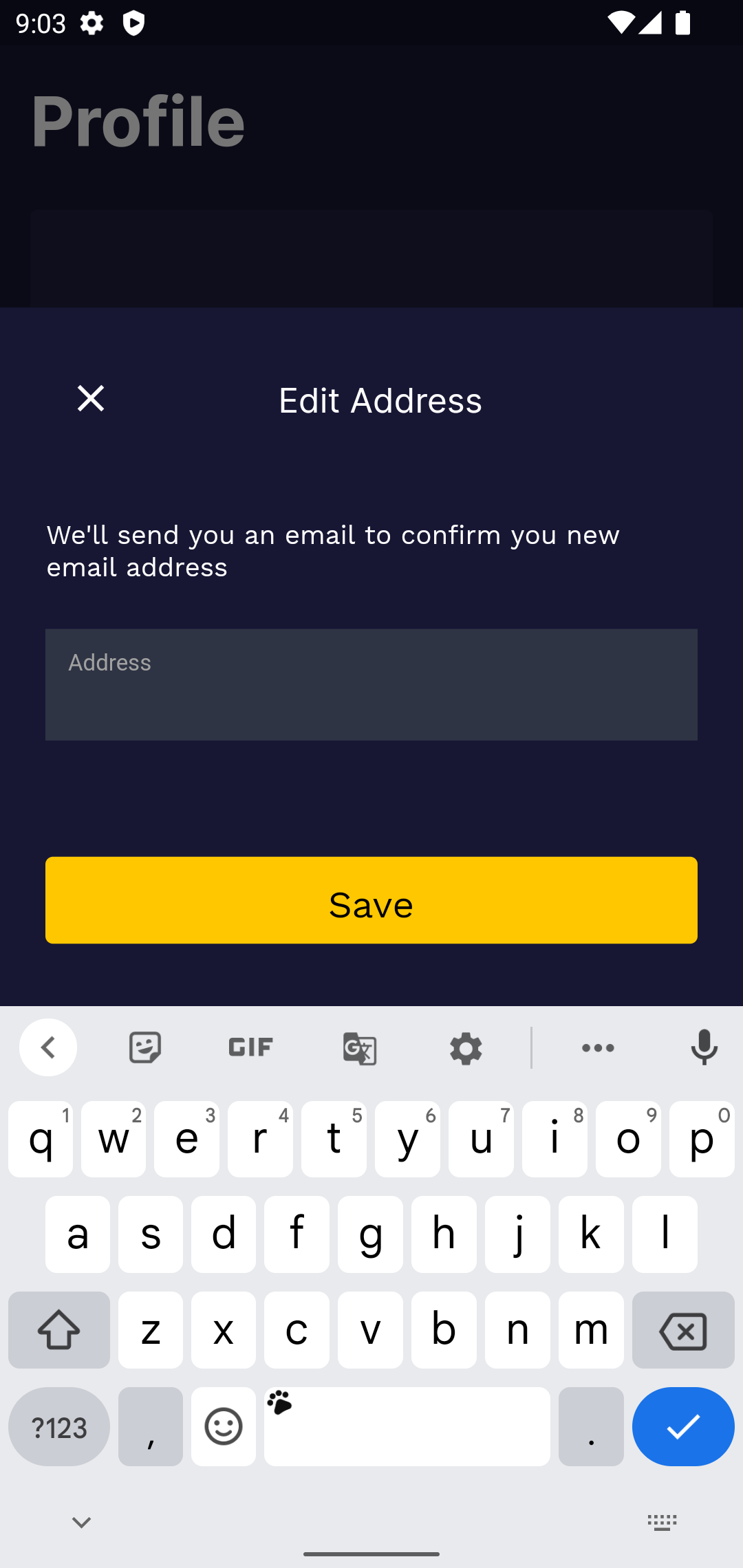Screen dimensions: 743x1568
Task: Tap the backspace key
Action: 682,1329
